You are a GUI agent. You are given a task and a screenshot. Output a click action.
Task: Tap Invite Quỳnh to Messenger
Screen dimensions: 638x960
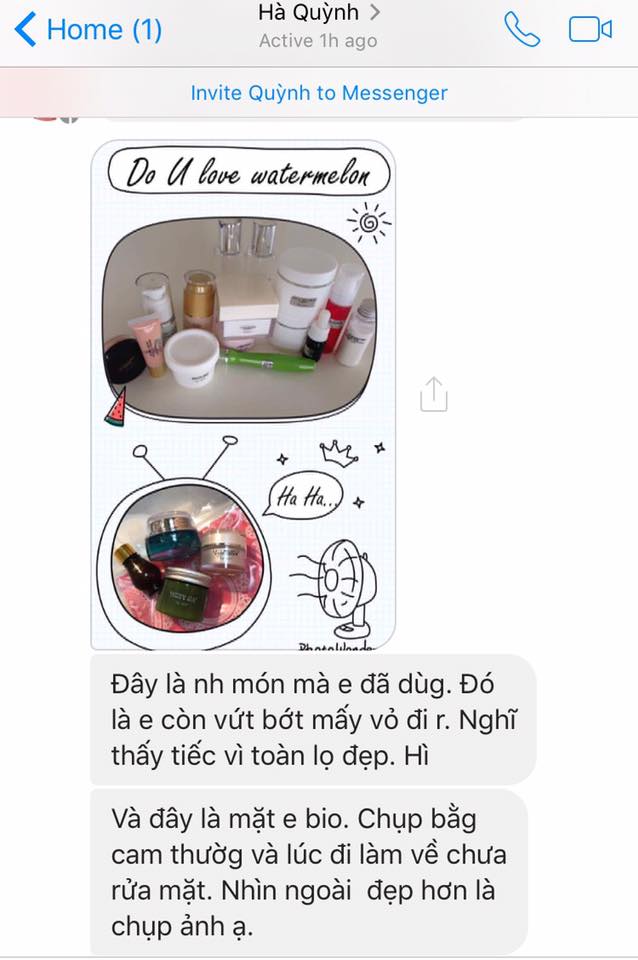click(x=319, y=93)
